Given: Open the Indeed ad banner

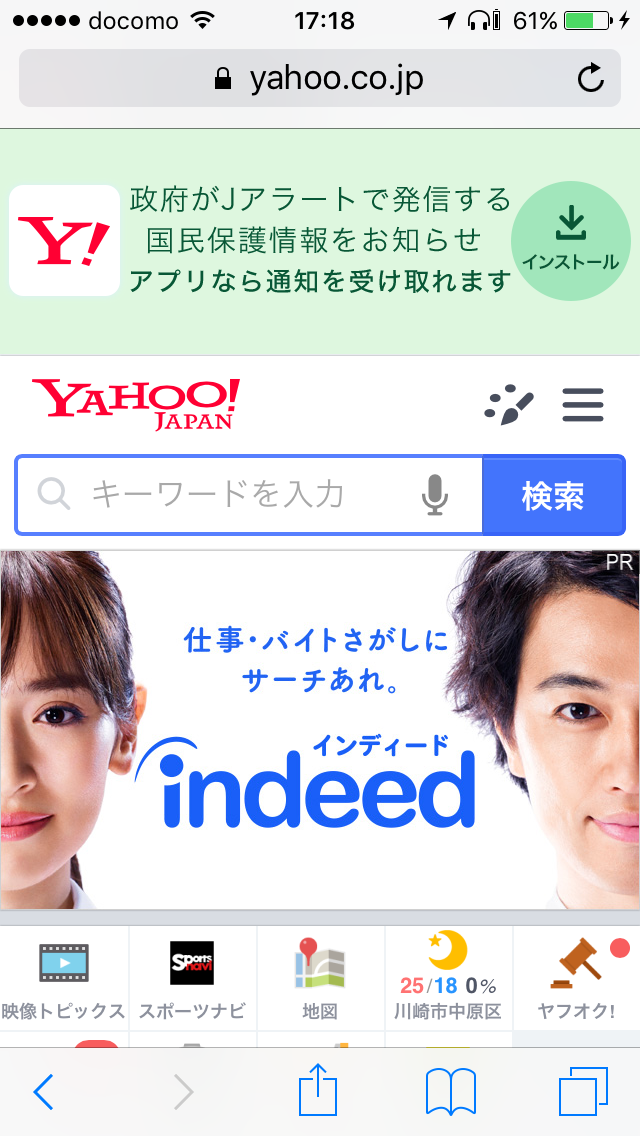Looking at the screenshot, I should point(320,730).
